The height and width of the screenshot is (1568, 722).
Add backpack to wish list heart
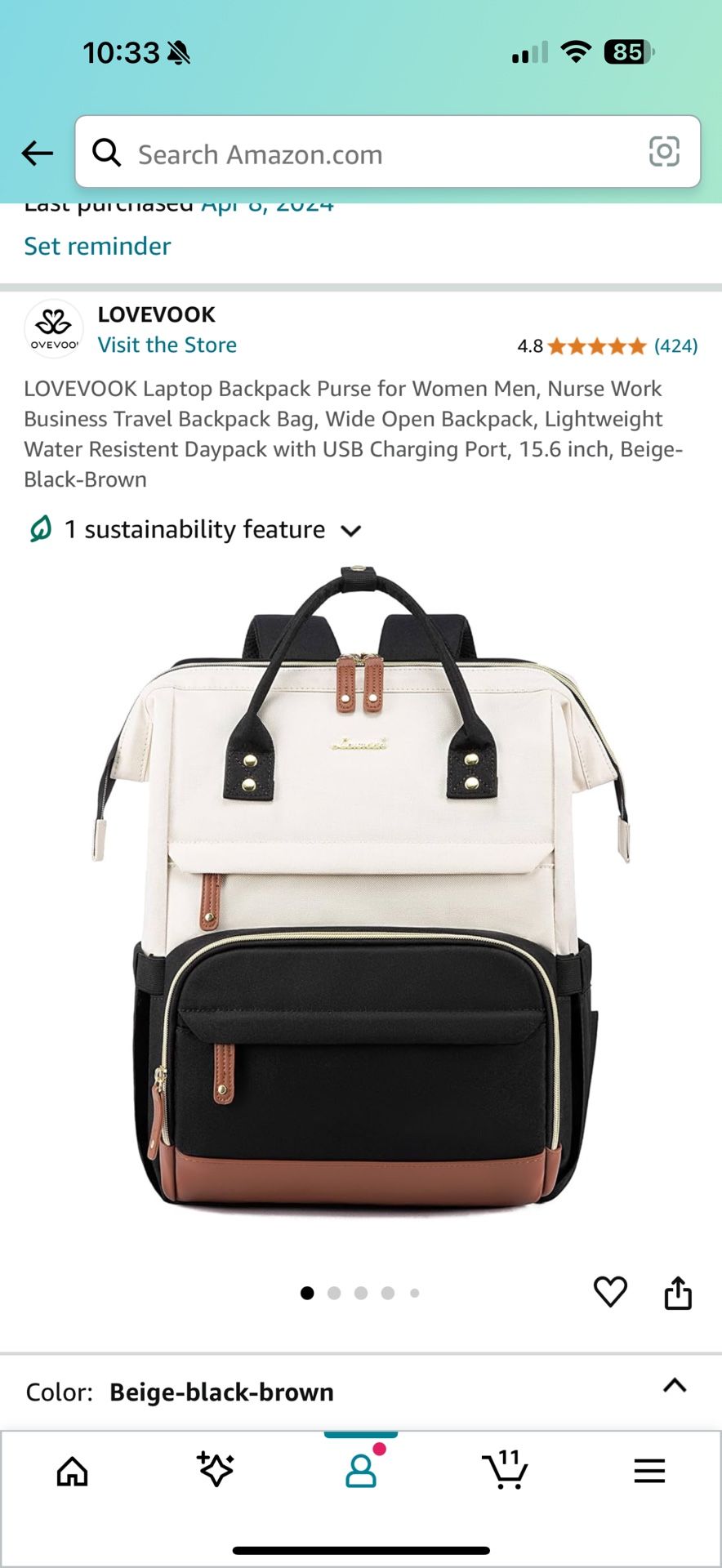click(x=609, y=1292)
